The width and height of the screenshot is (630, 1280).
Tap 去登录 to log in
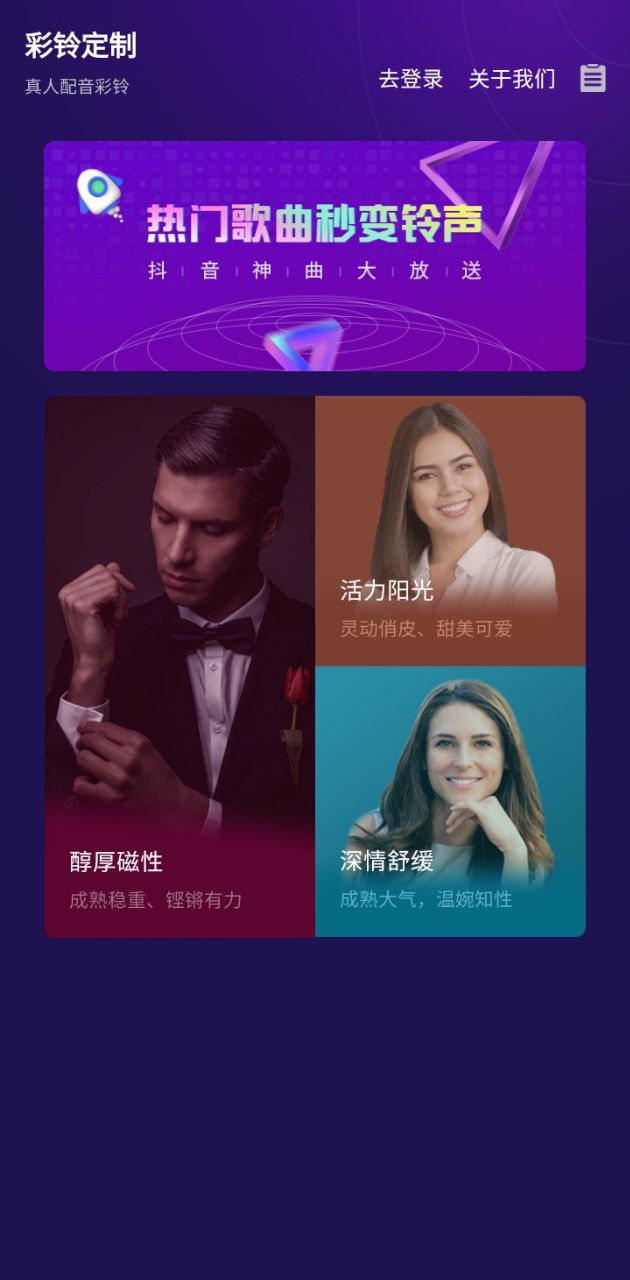tap(410, 79)
